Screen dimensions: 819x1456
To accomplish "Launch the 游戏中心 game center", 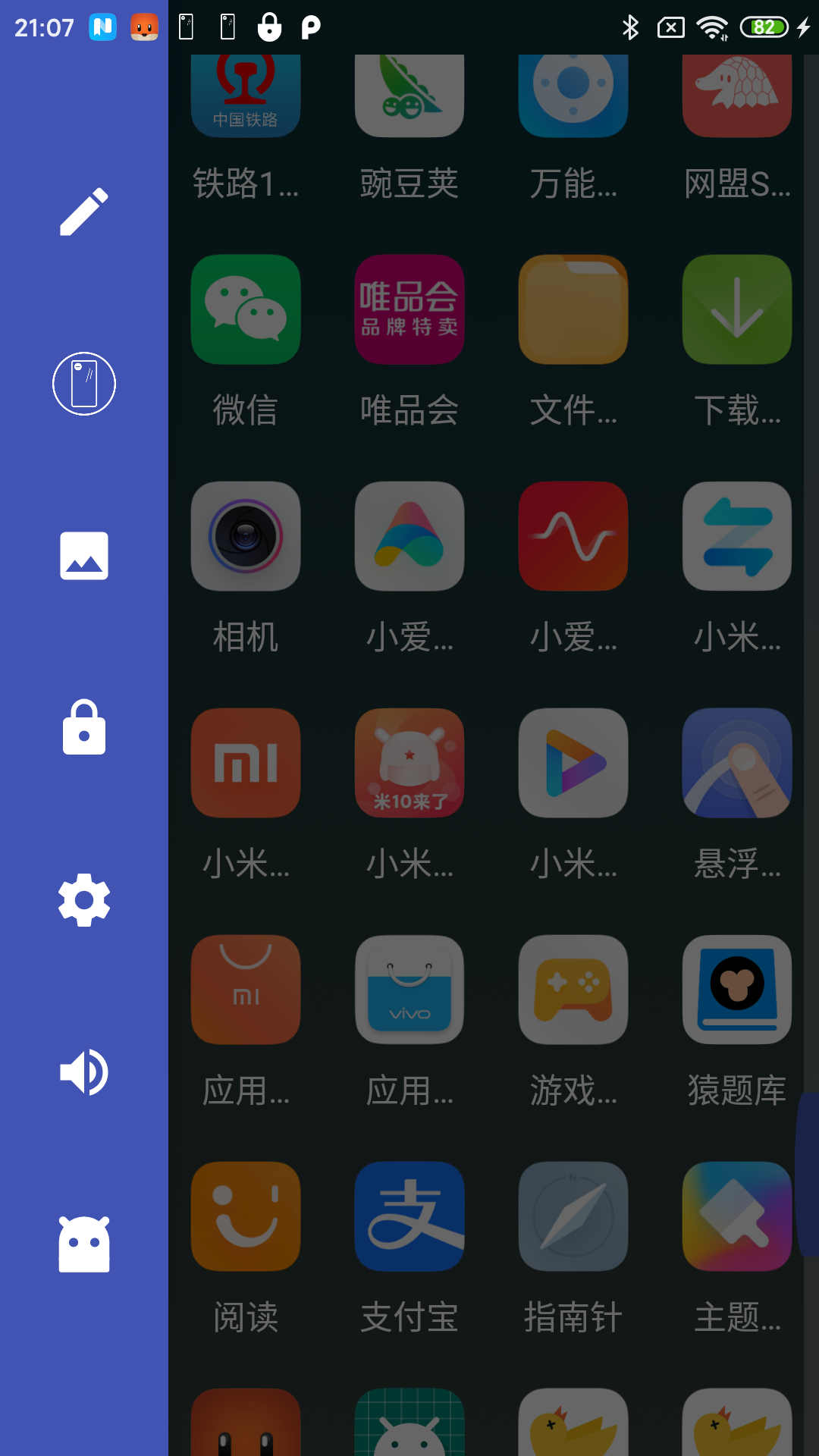I will (x=573, y=990).
